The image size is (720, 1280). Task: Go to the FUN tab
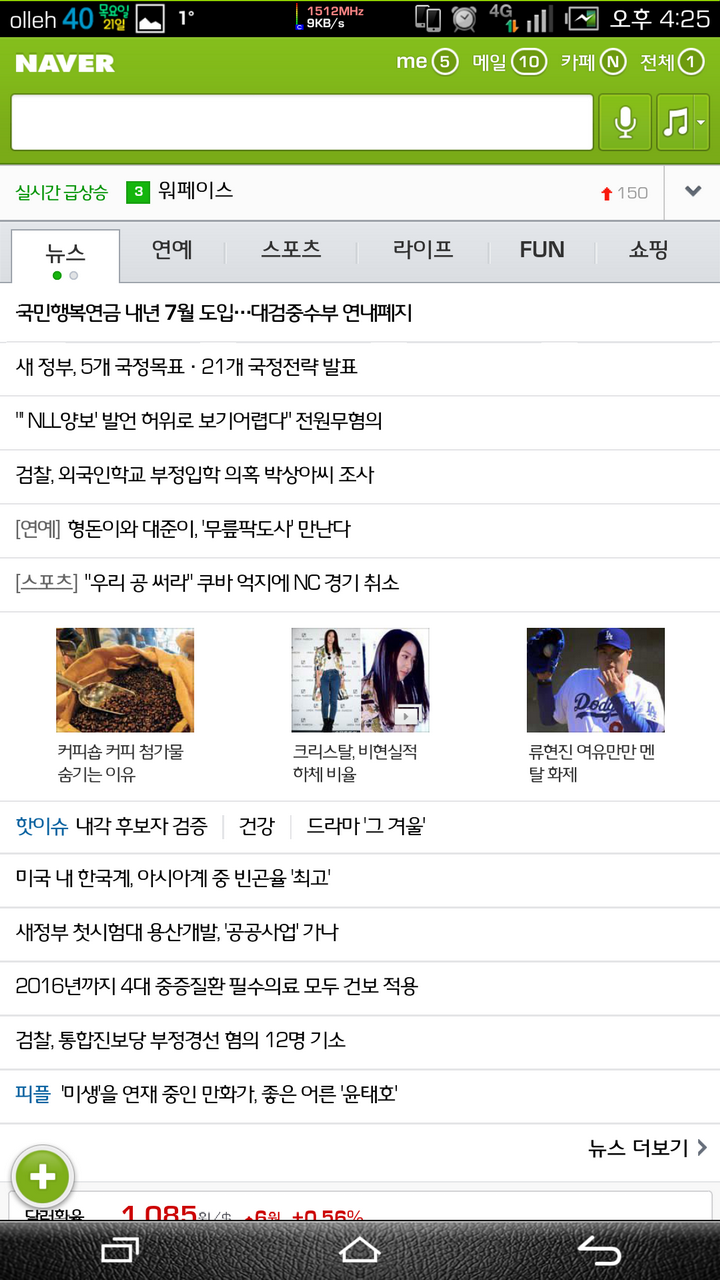click(542, 250)
